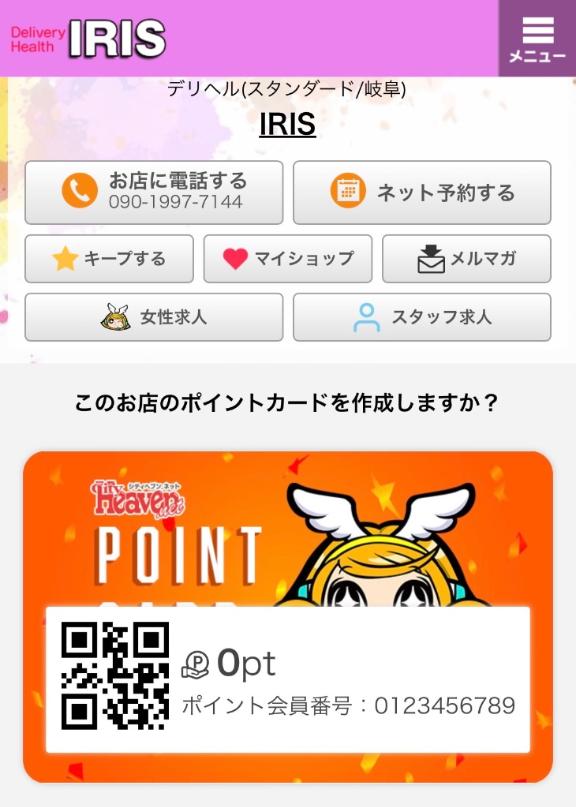Screen dimensions: 576x807
Task: Open the メニュー hamburger menu
Action: pyautogui.click(x=537, y=39)
